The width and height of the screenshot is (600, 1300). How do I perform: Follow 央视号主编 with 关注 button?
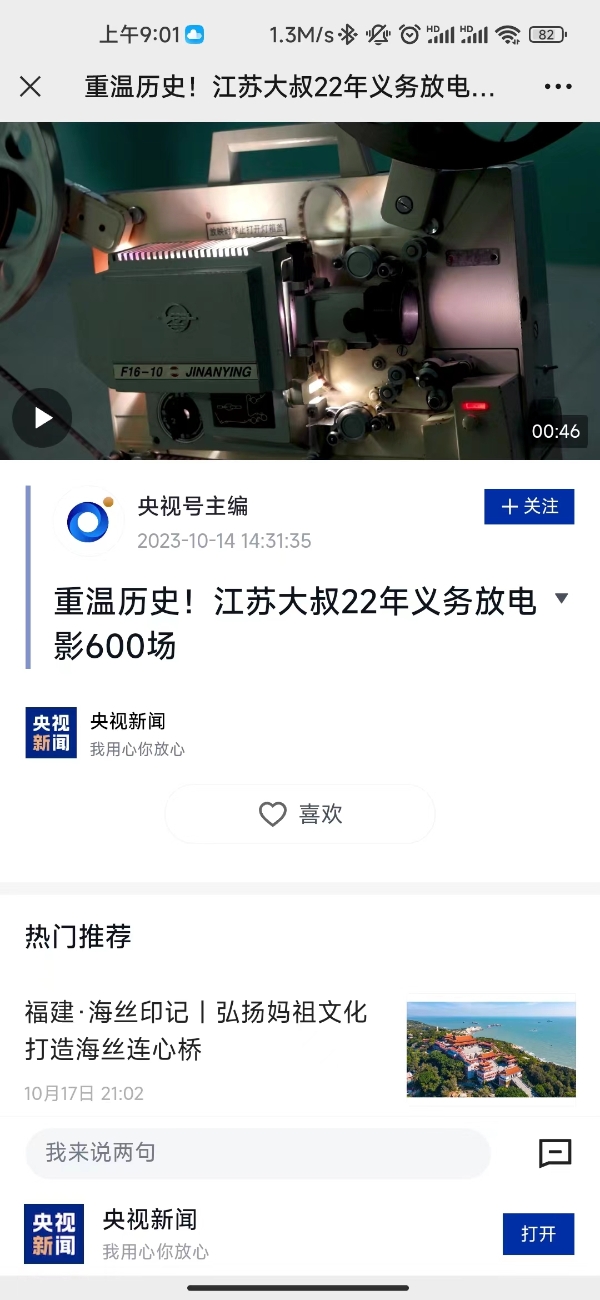pos(529,507)
